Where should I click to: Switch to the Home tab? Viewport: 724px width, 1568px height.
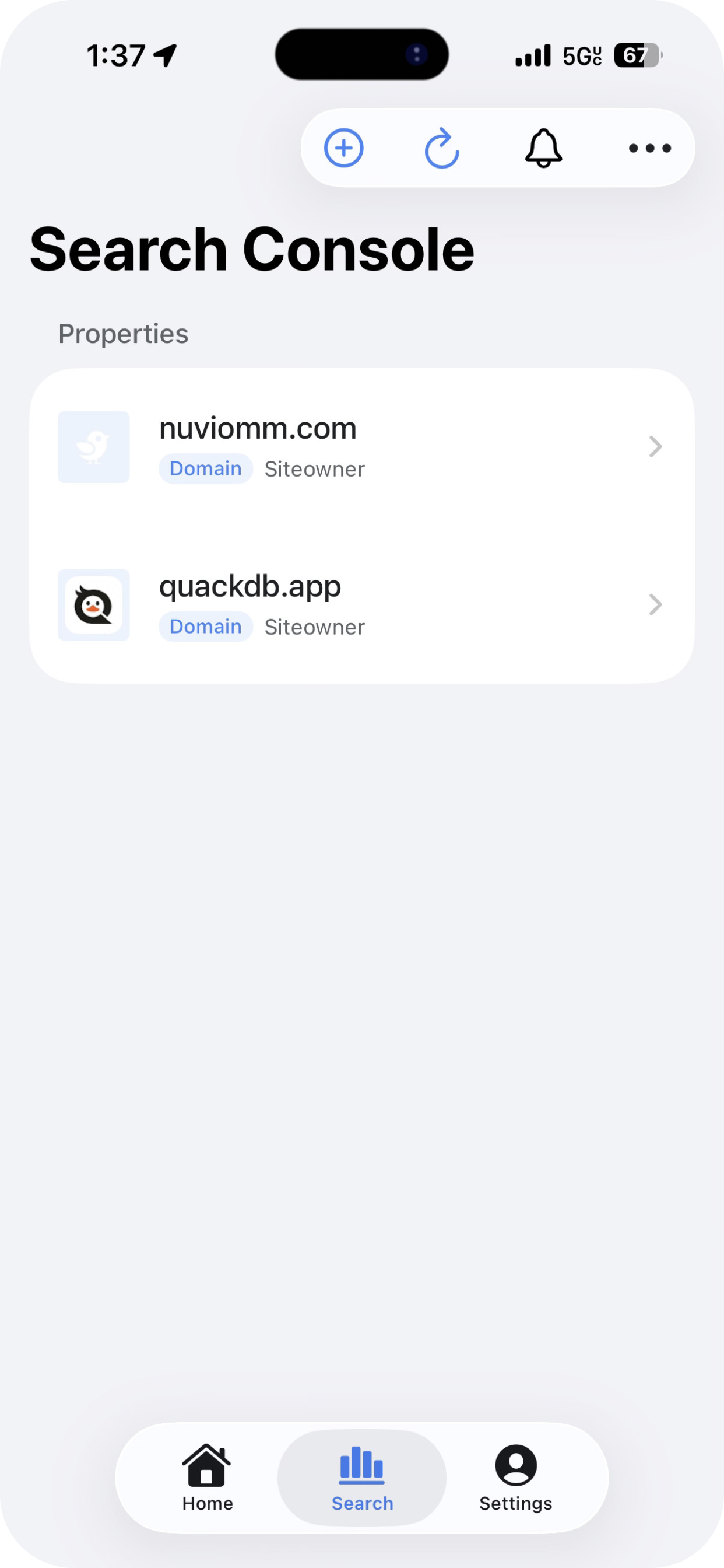point(207,1478)
